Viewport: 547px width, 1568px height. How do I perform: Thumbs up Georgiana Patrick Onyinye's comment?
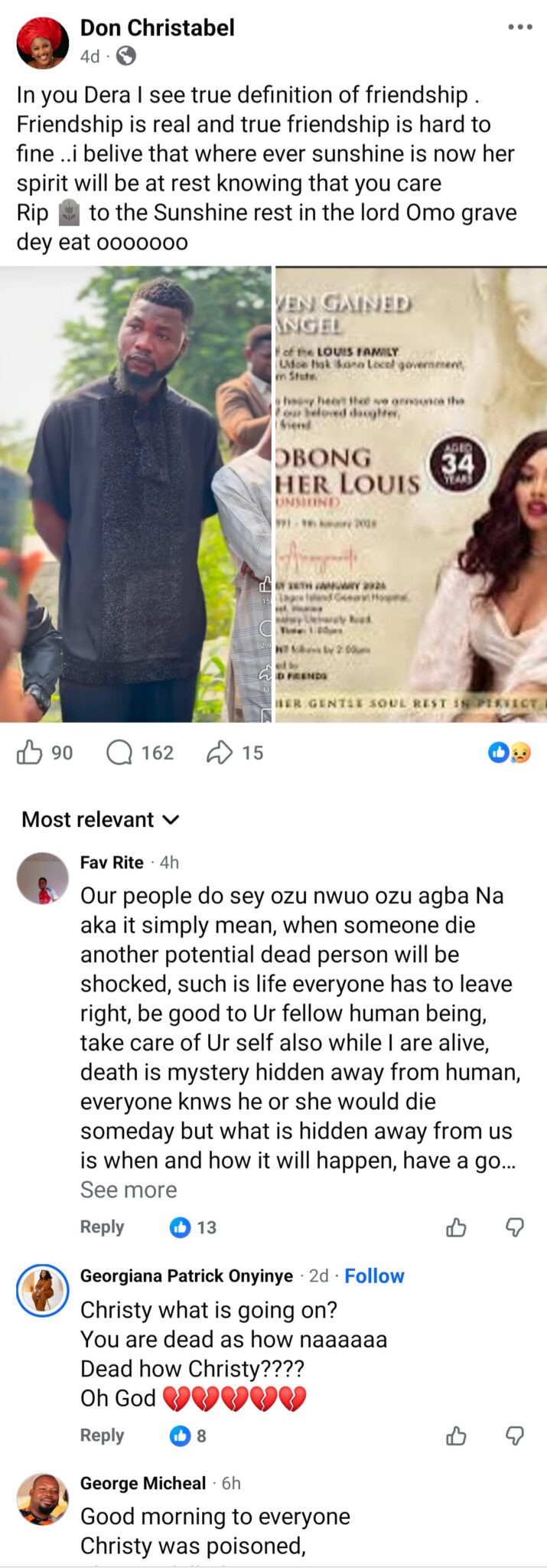456,1436
